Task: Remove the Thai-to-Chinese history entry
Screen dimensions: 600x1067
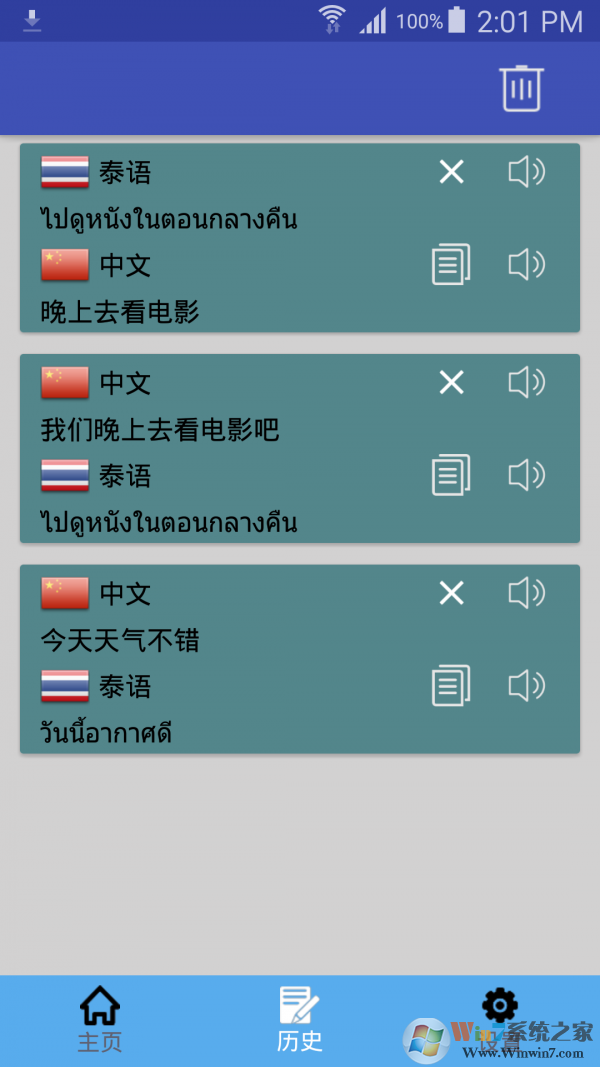Action: tap(451, 172)
